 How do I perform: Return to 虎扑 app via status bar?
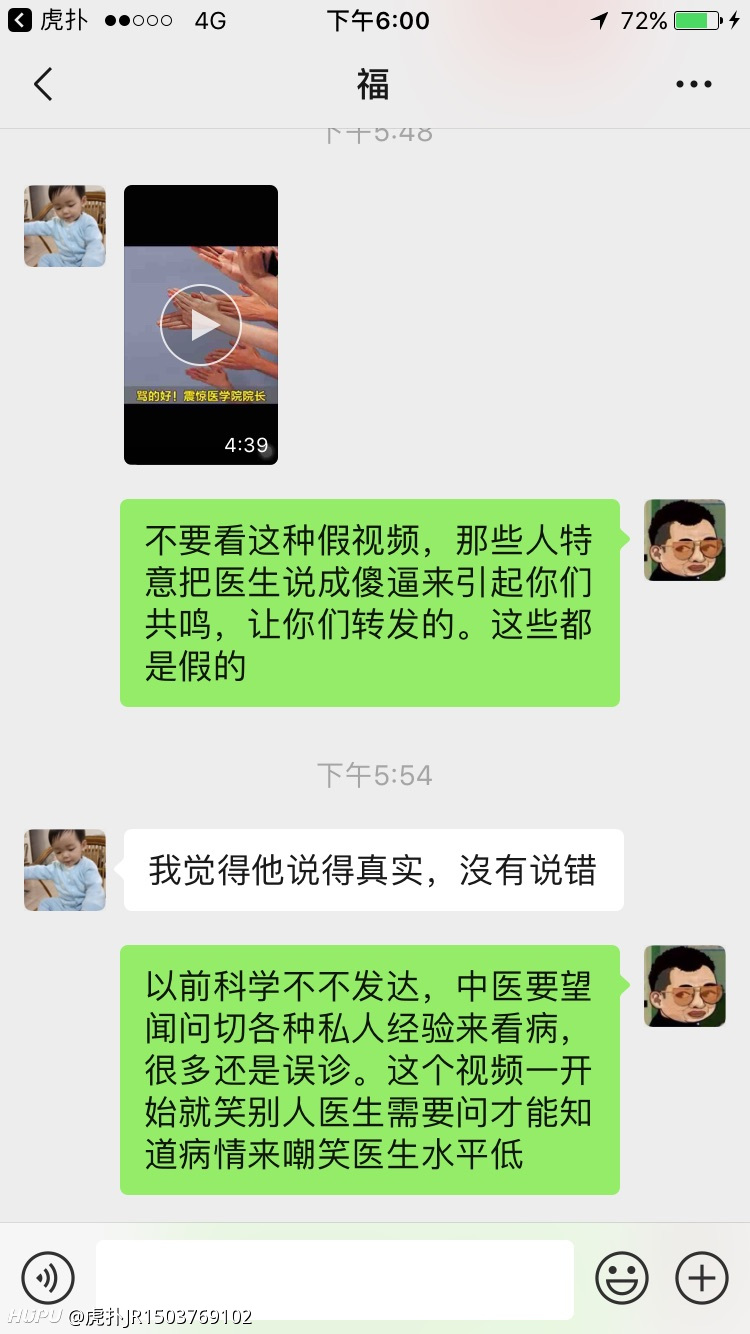(48, 20)
